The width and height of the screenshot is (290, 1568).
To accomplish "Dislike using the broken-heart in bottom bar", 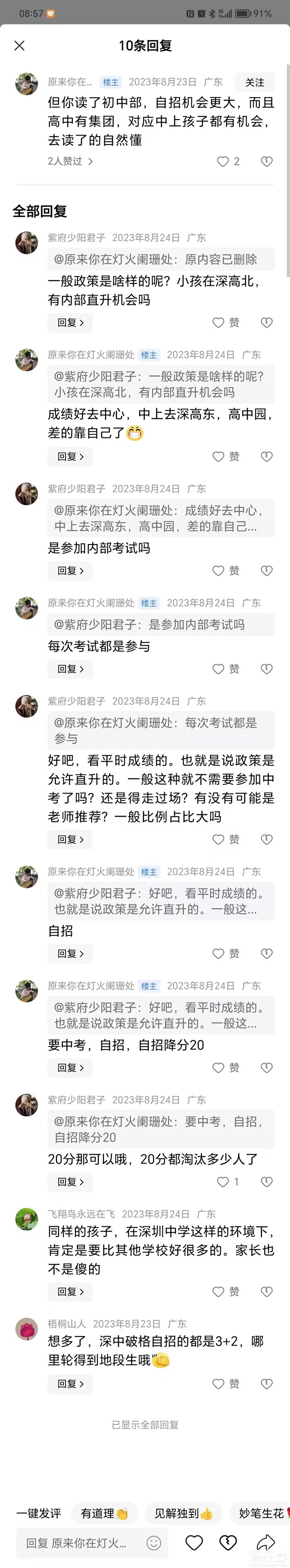I will coord(228,1542).
